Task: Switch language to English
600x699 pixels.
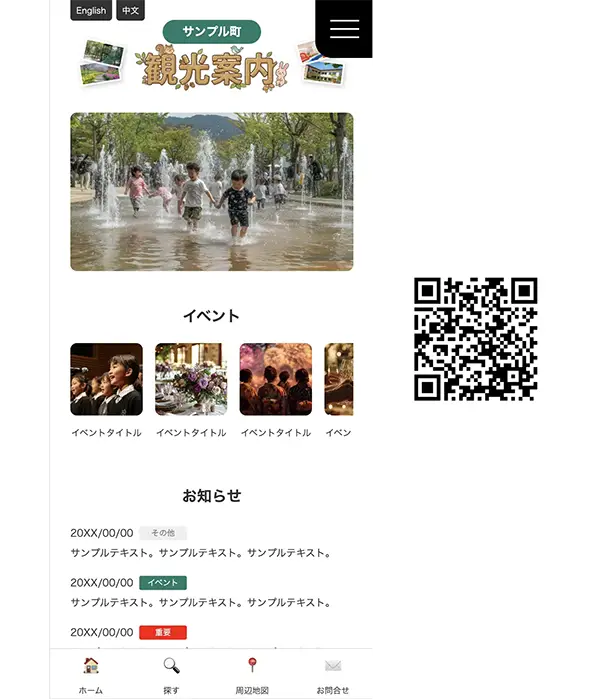Action: [x=91, y=11]
